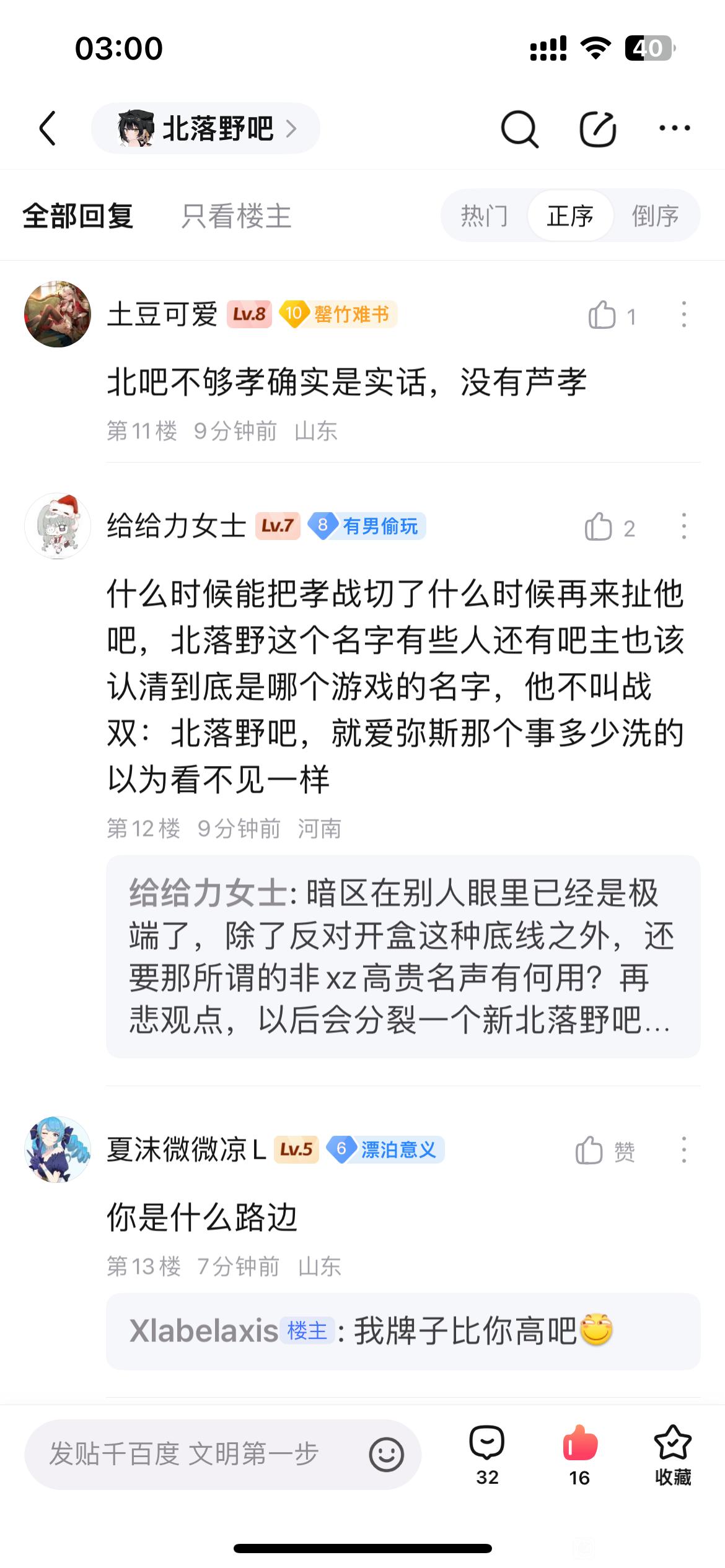
Task: Open comments icon showing 32
Action: tap(487, 1454)
